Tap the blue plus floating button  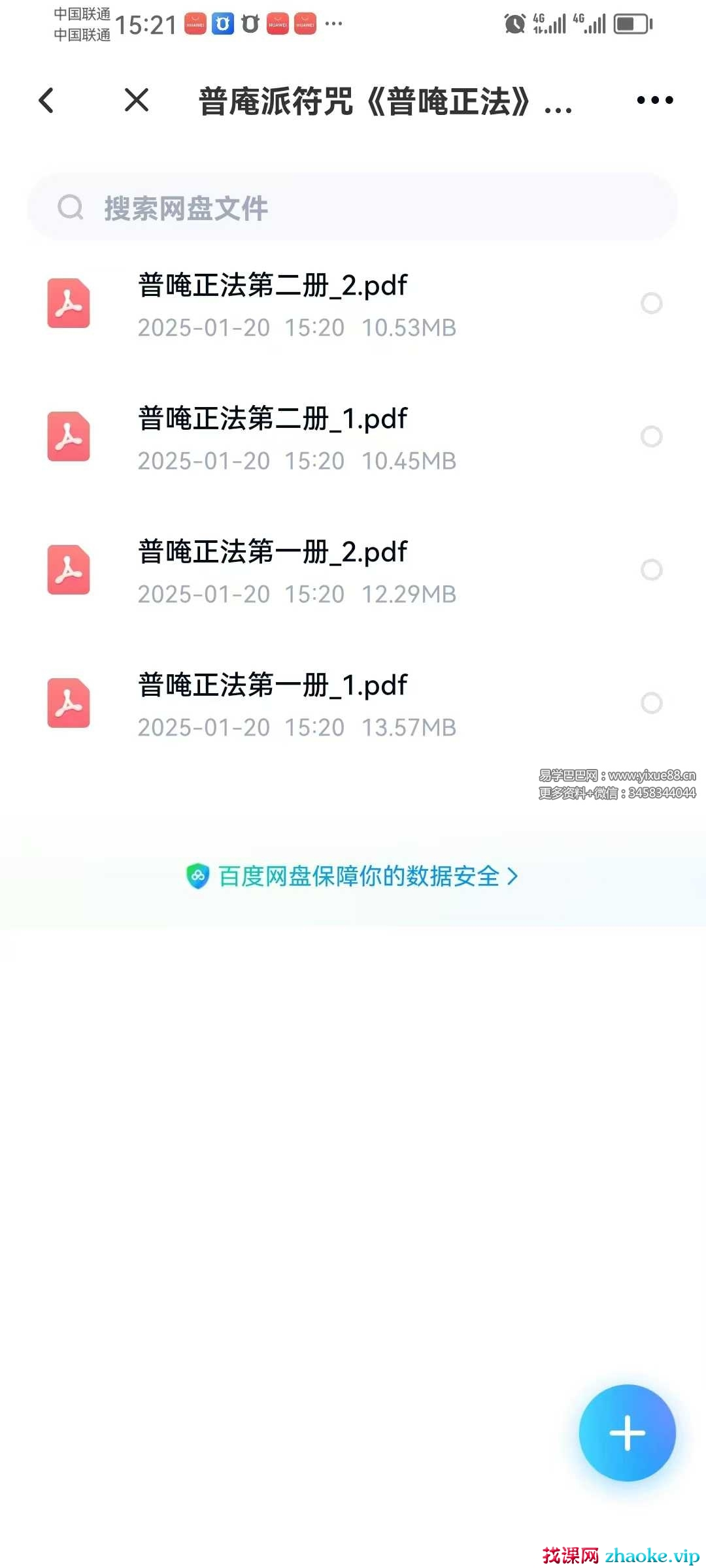(x=627, y=1433)
